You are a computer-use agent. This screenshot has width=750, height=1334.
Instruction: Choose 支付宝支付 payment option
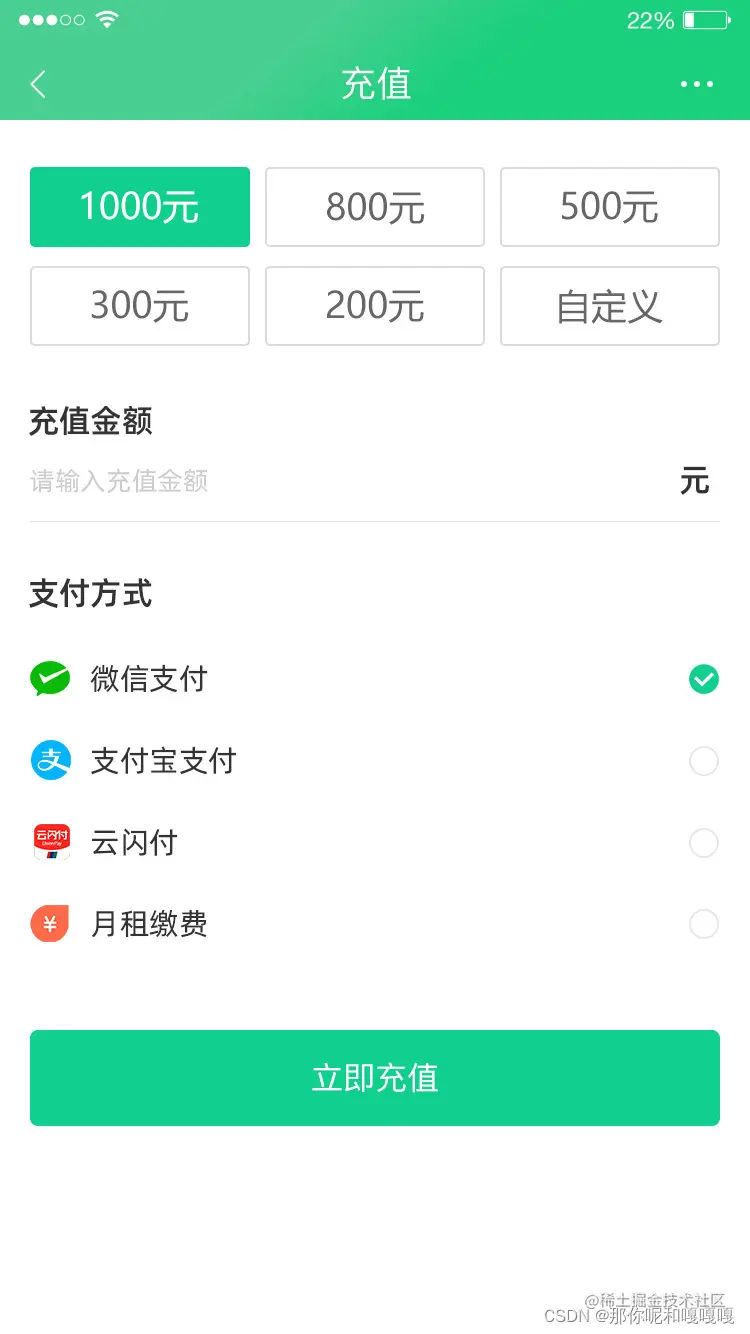click(704, 762)
